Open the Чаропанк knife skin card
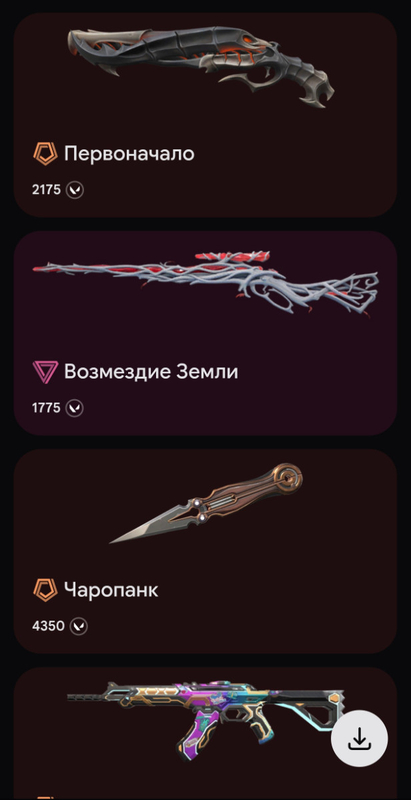This screenshot has height=800, width=411. coord(205,551)
